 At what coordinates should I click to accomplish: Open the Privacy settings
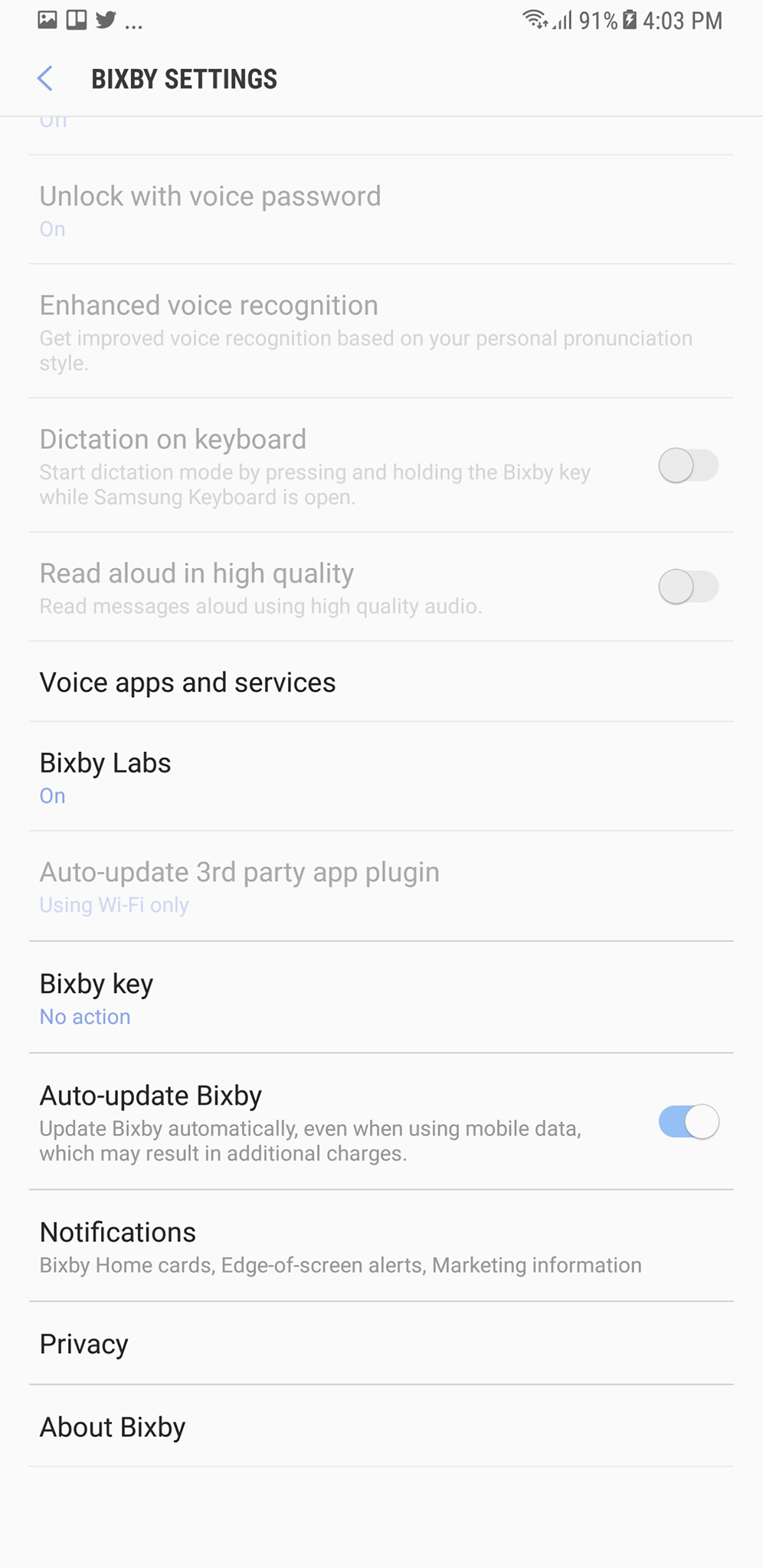click(x=84, y=1344)
